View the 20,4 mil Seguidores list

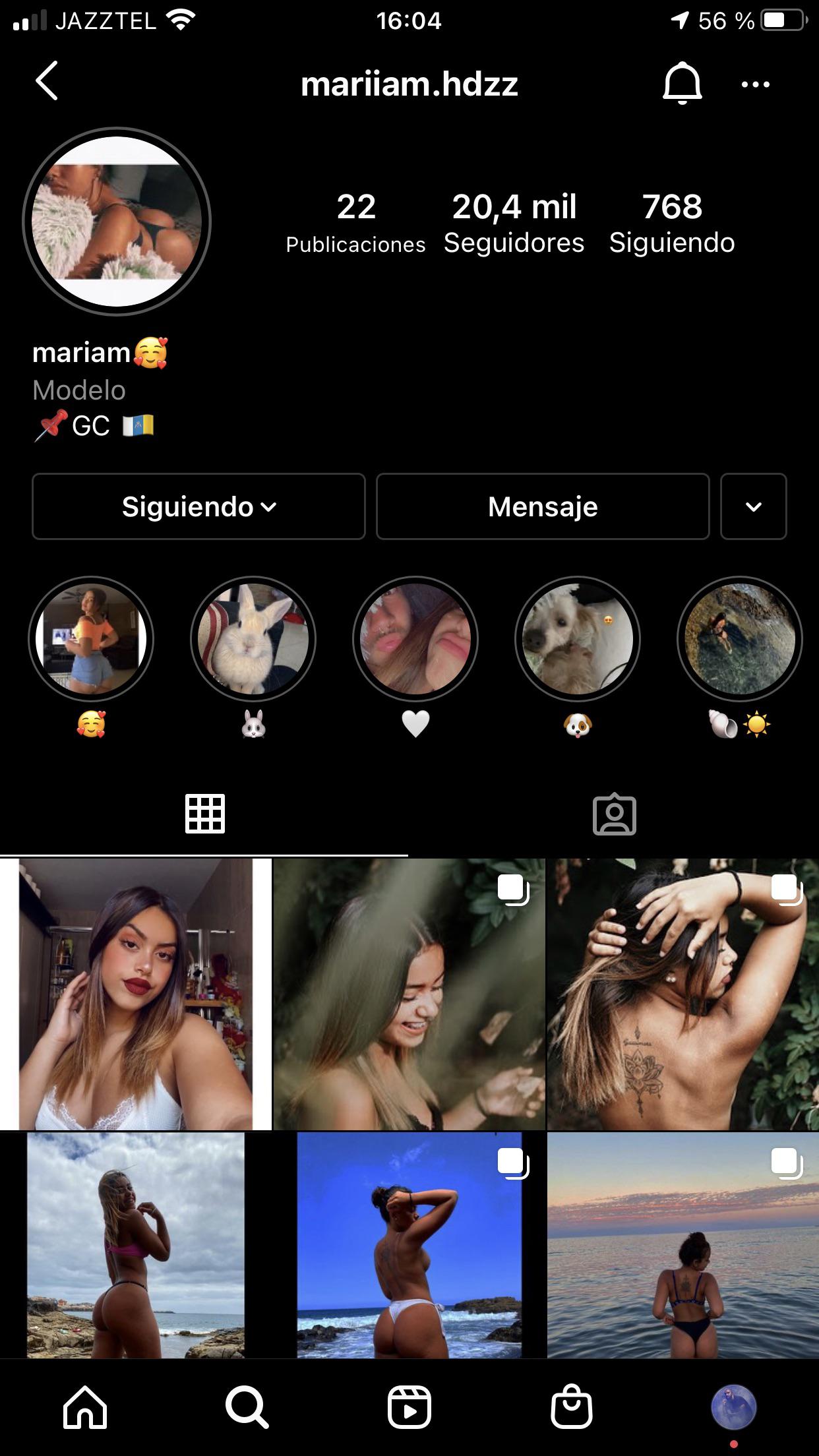tap(514, 223)
